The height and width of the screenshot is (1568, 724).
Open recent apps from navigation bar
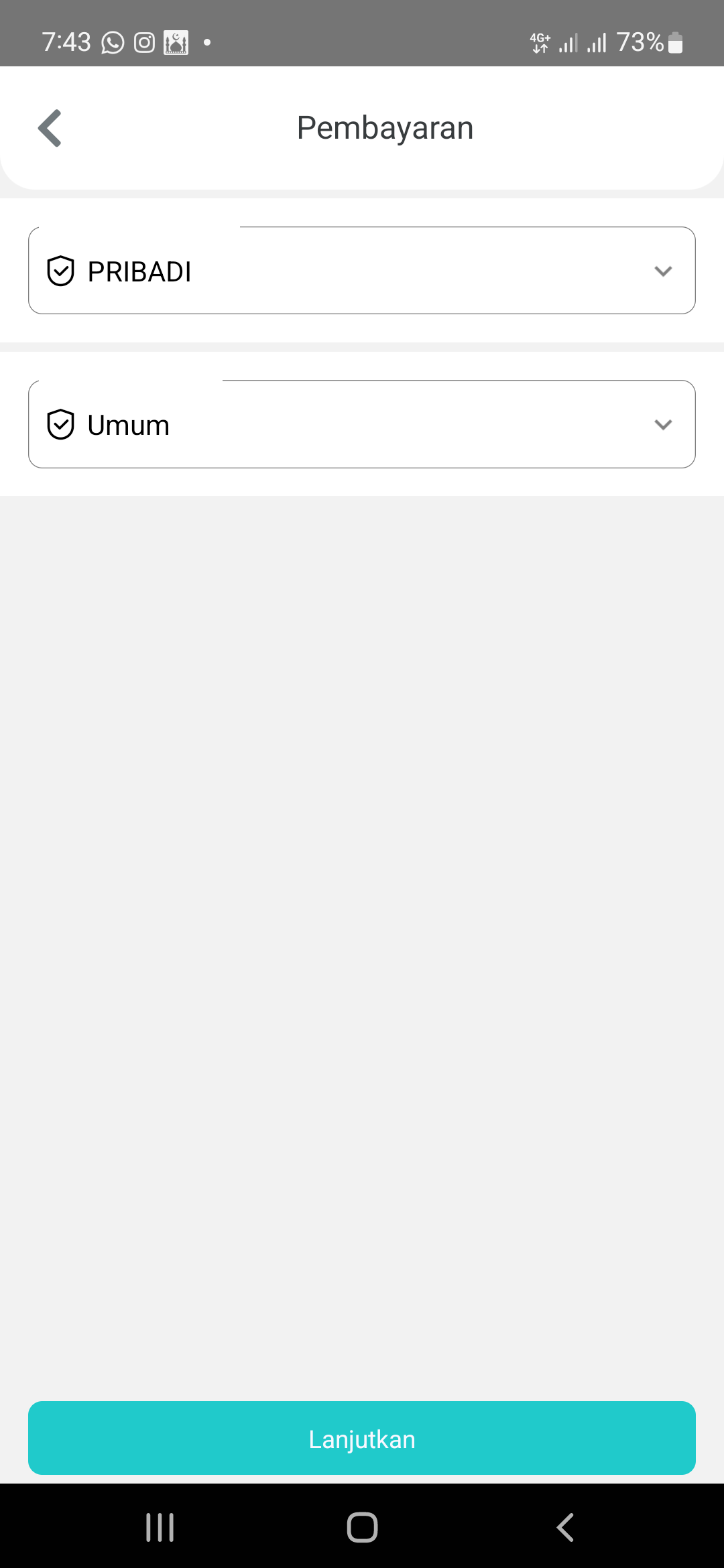click(160, 1527)
